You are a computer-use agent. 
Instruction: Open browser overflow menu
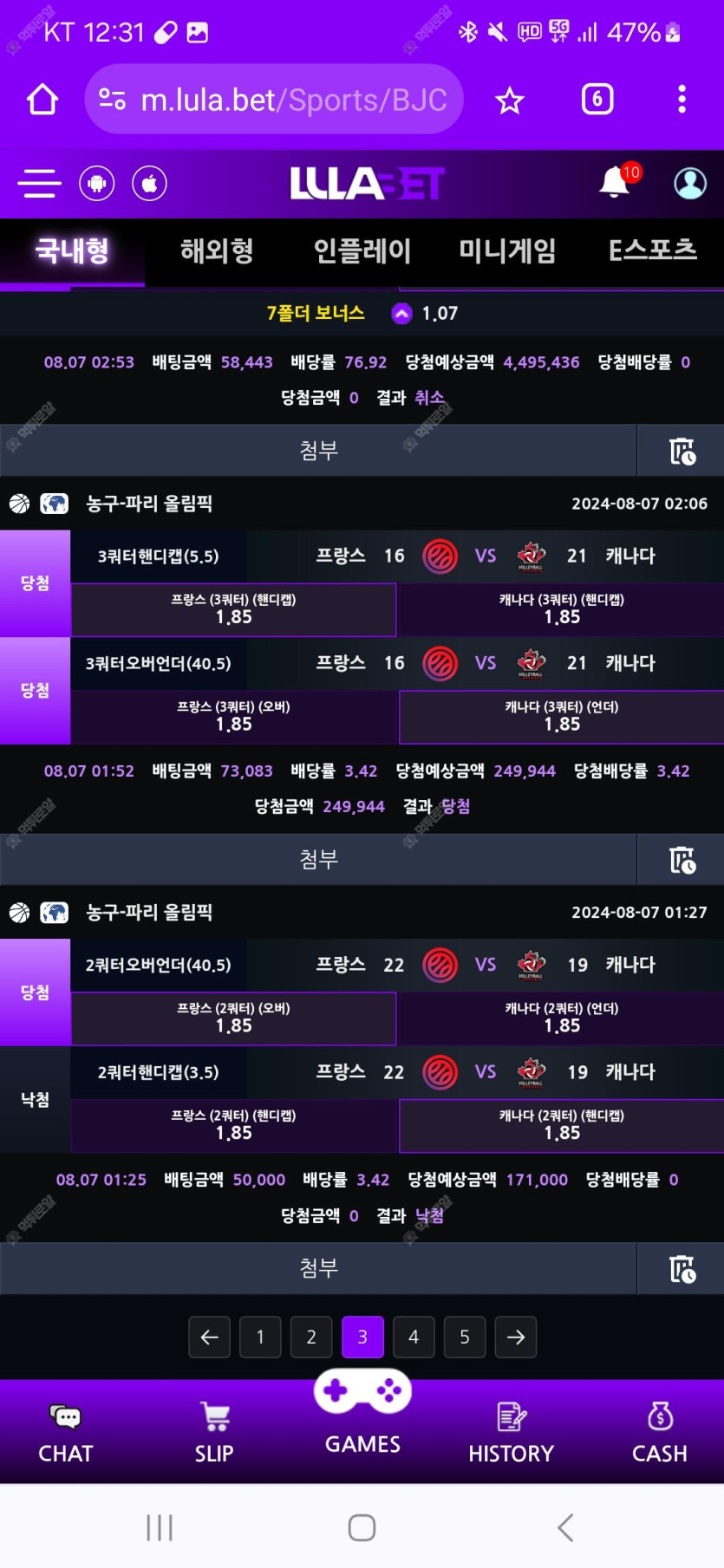pyautogui.click(x=682, y=100)
